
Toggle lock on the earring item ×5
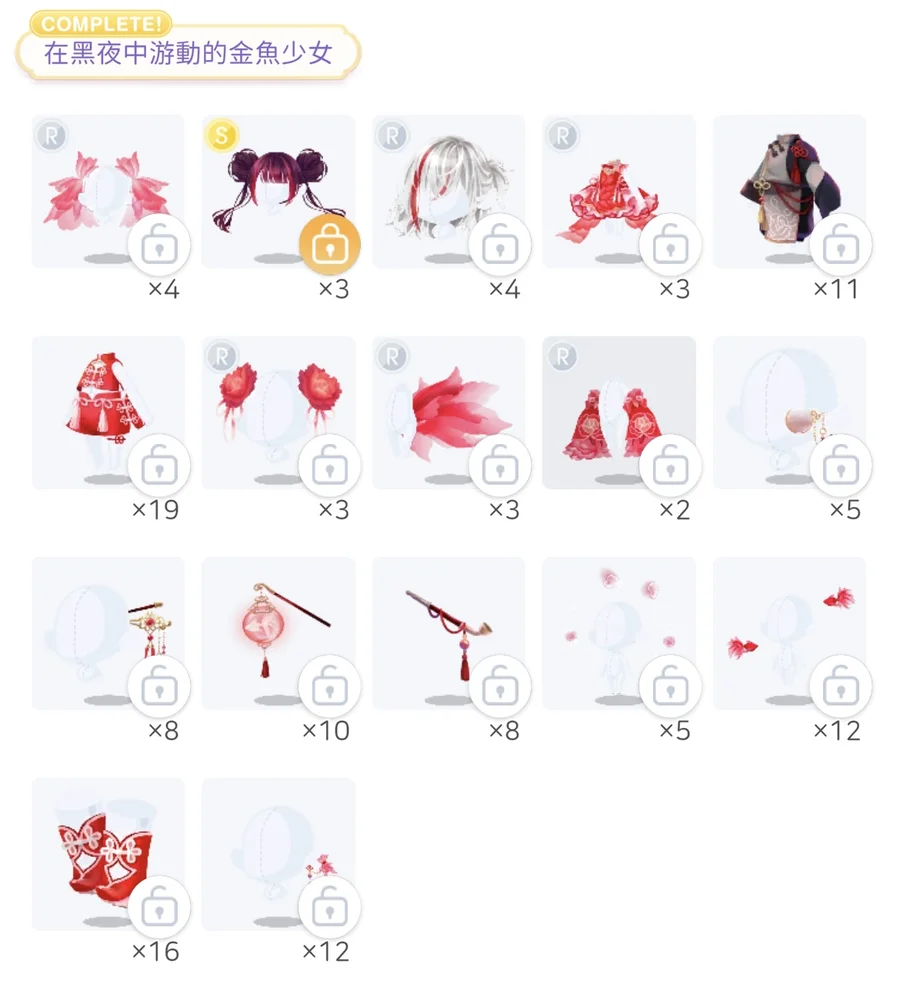coord(840,464)
